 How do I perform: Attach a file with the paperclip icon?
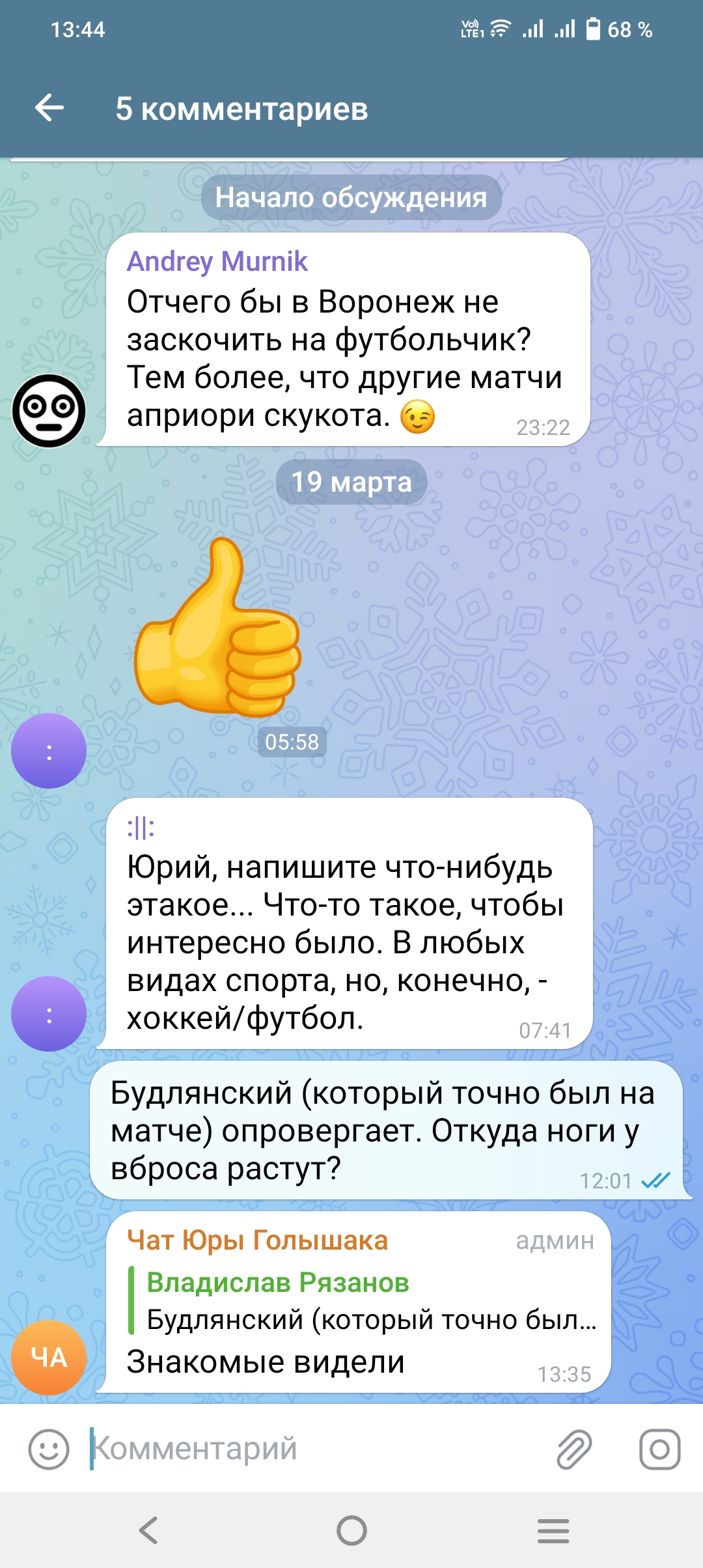coord(574,1449)
